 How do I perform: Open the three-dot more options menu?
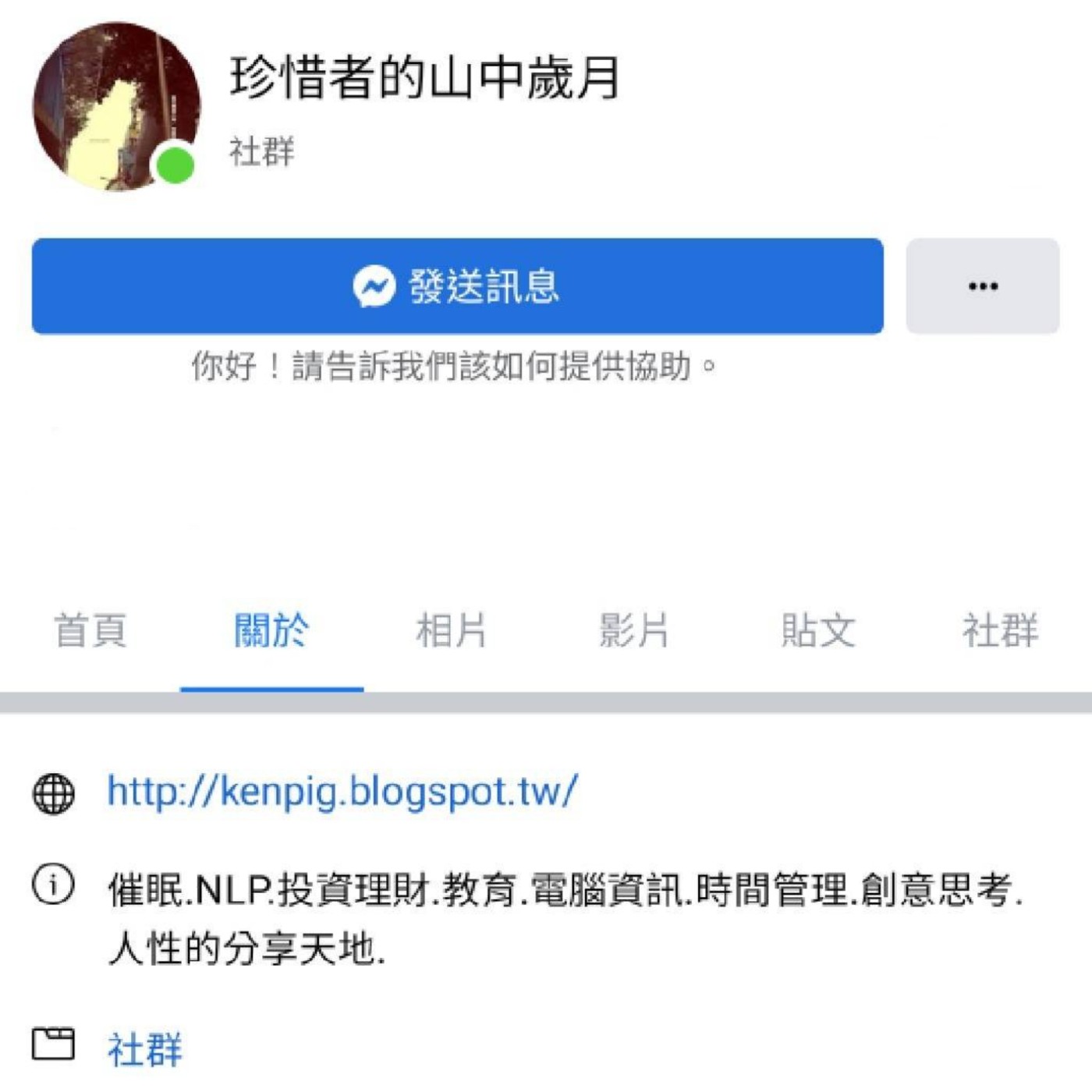point(982,286)
